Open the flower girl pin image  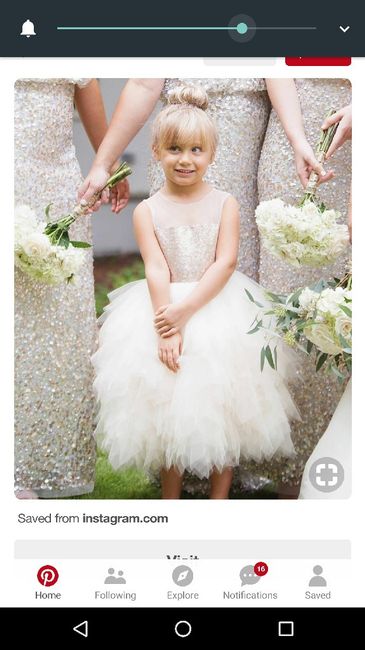pyautogui.click(x=183, y=289)
